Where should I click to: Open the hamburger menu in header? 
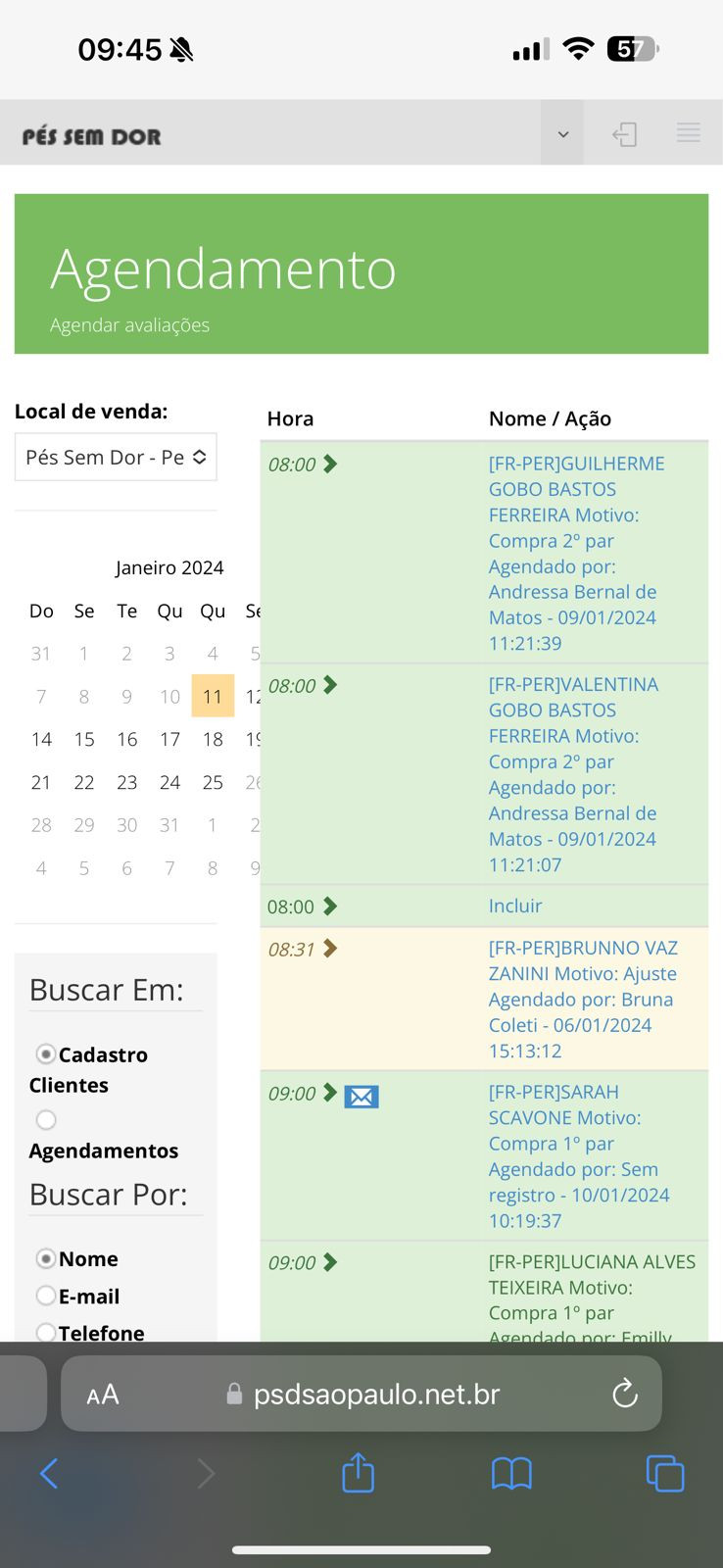click(x=688, y=133)
